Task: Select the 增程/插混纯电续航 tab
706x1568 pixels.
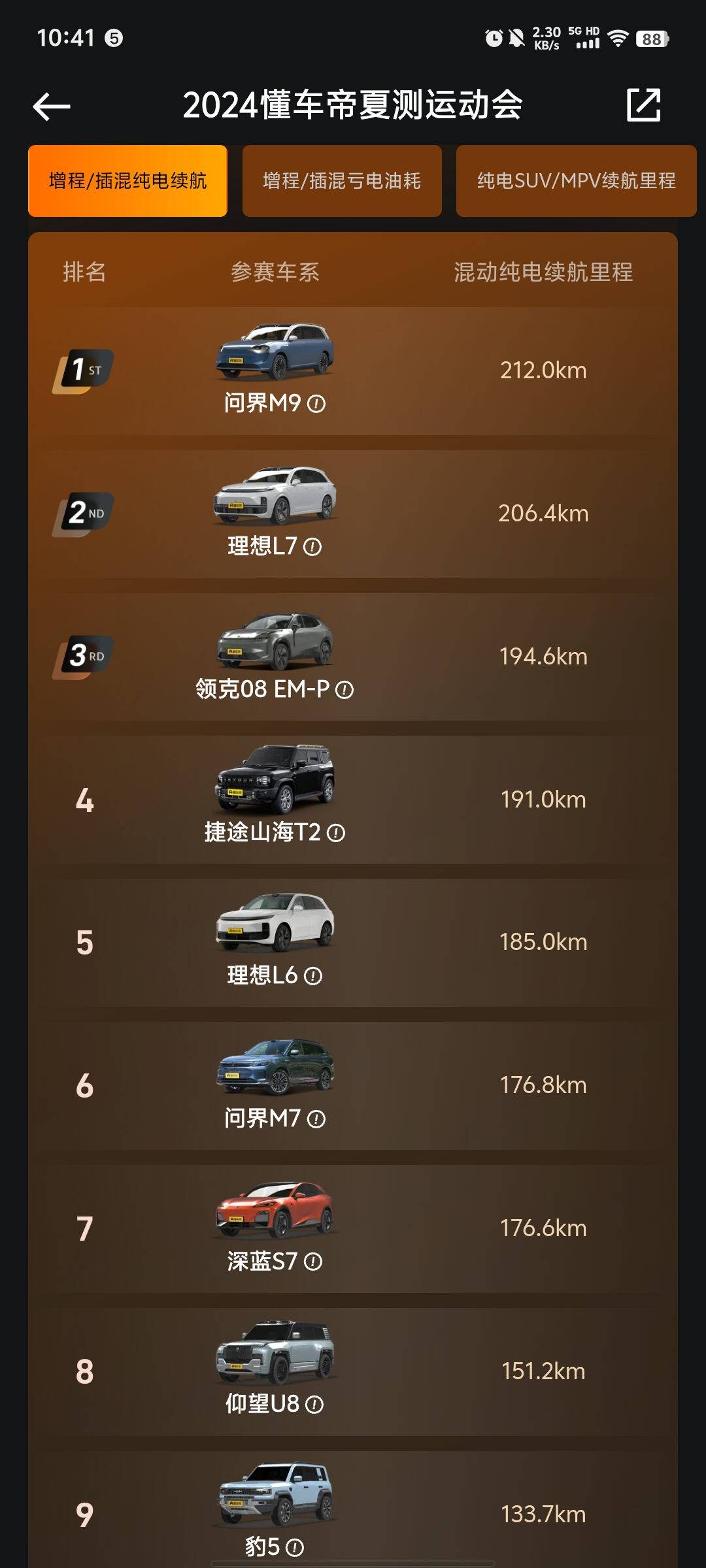Action: point(128,181)
